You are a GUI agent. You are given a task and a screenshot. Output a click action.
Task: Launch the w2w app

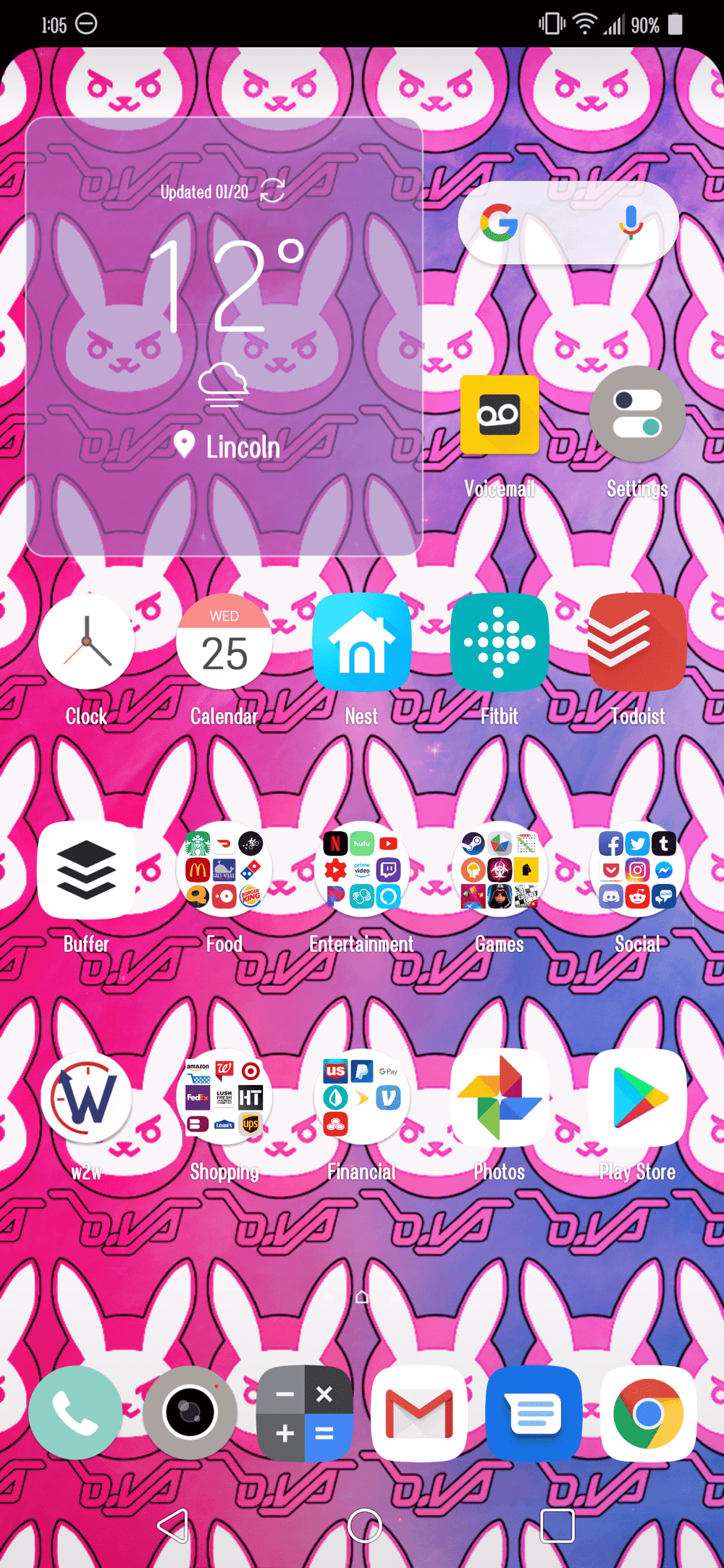coord(87,1097)
